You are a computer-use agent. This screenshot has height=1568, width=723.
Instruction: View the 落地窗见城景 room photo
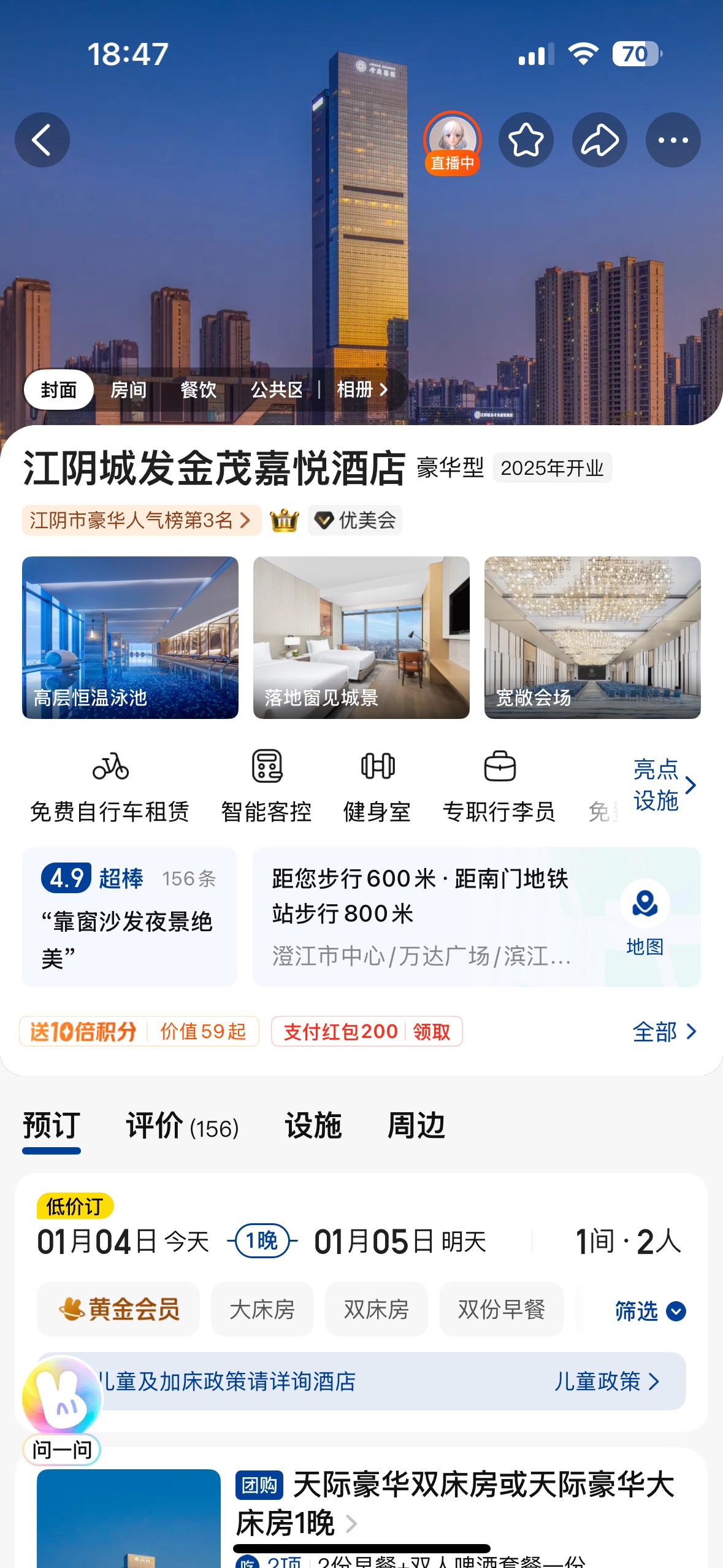(x=361, y=637)
